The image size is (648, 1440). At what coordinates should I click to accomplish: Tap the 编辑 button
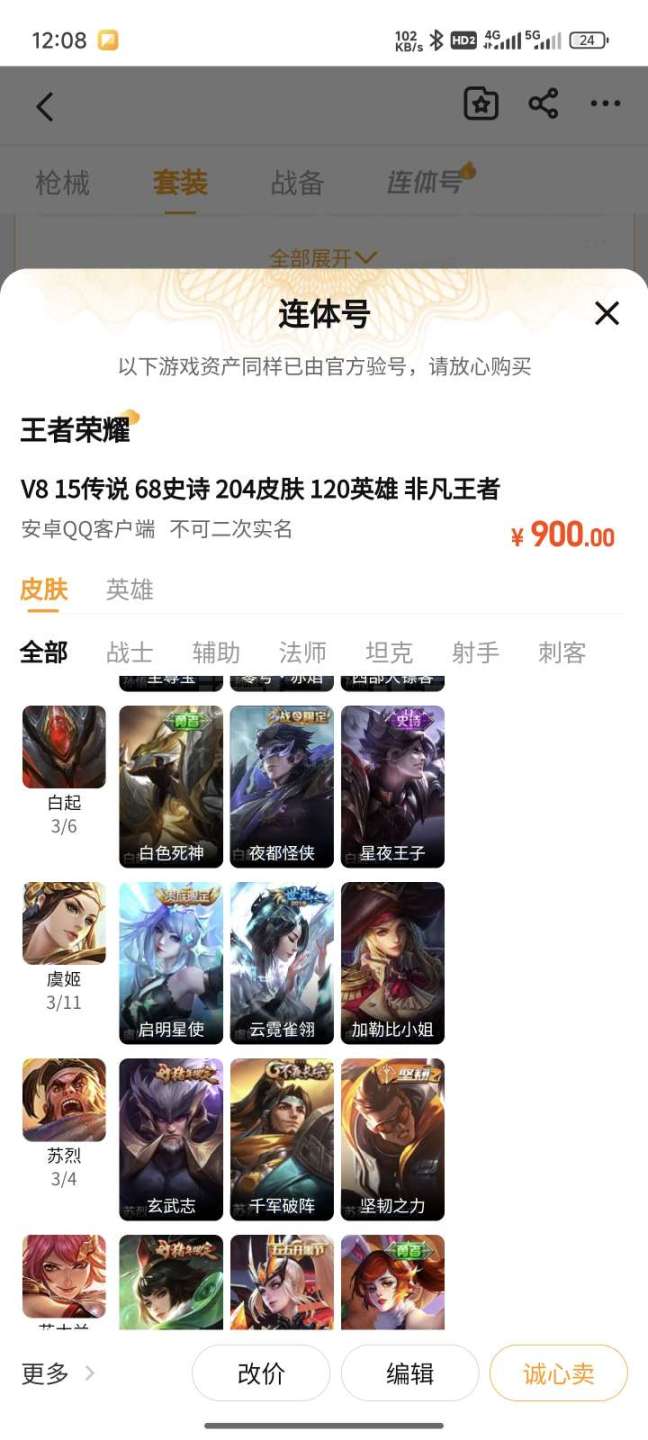click(410, 1373)
